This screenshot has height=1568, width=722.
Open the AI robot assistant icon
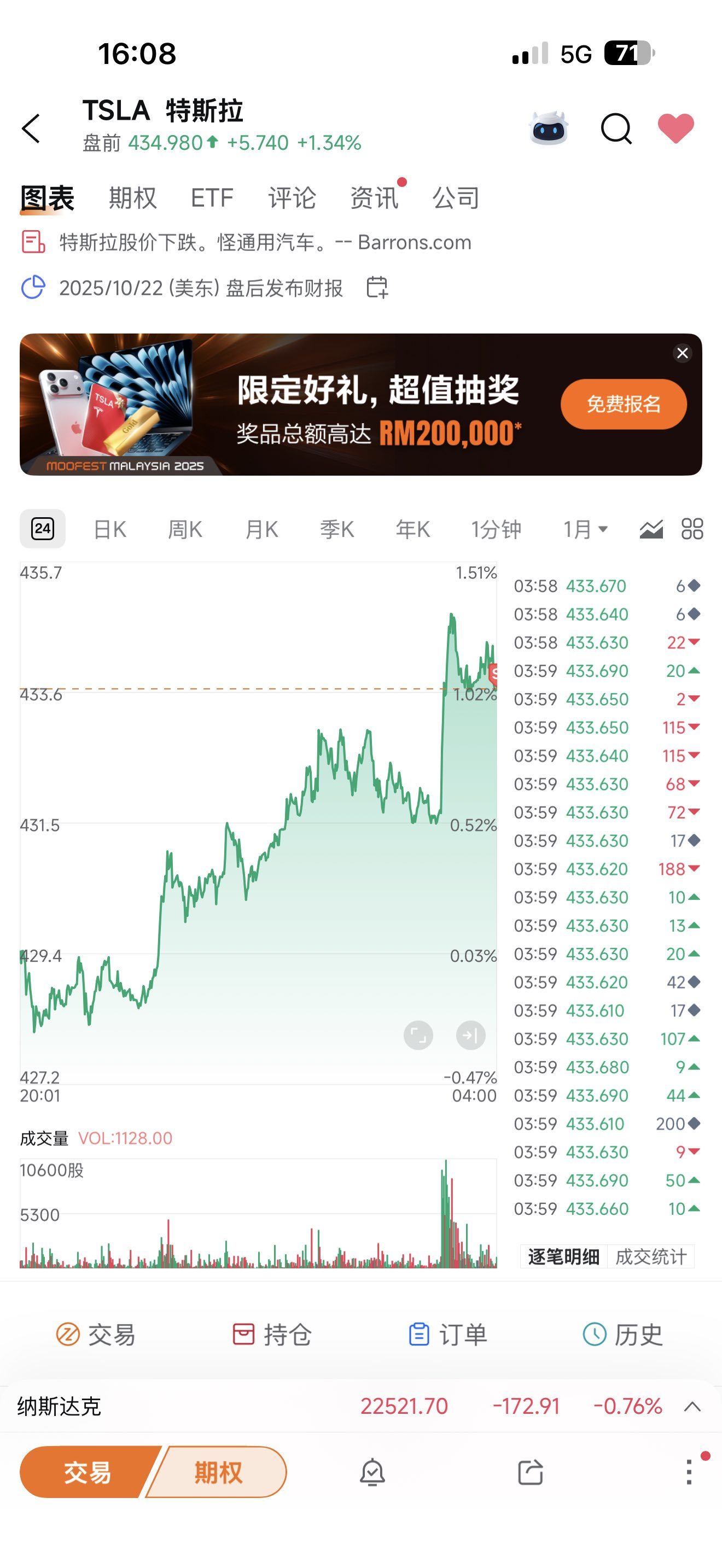pos(549,128)
